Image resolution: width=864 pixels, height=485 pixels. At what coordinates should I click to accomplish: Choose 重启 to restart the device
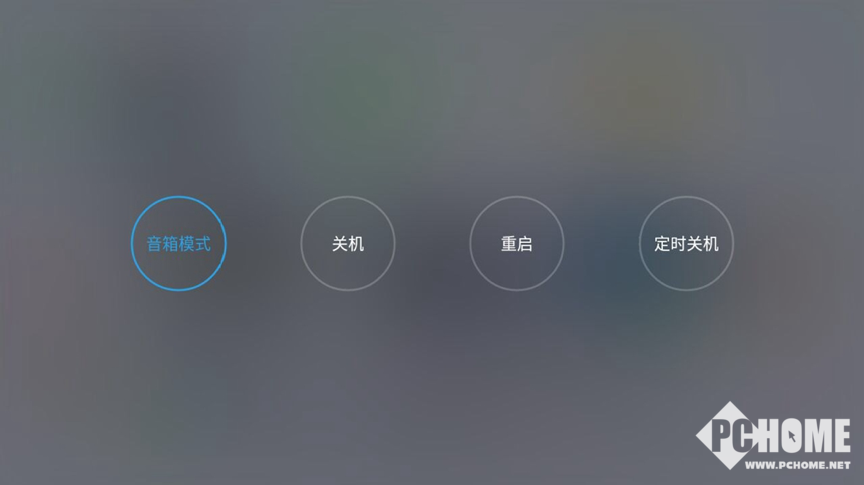pyautogui.click(x=517, y=243)
